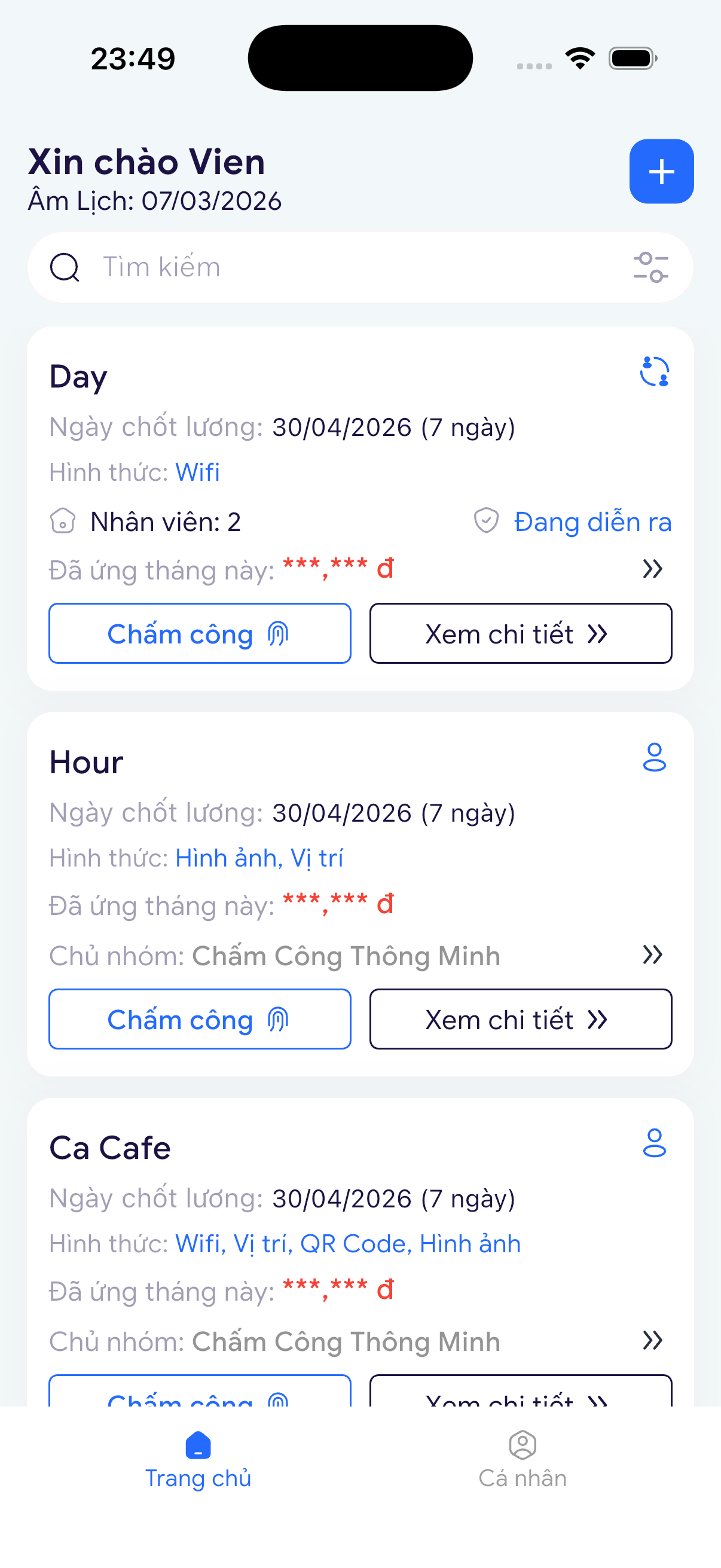Expand Hour card details with the chevron arrow
The height and width of the screenshot is (1568, 721).
(653, 956)
